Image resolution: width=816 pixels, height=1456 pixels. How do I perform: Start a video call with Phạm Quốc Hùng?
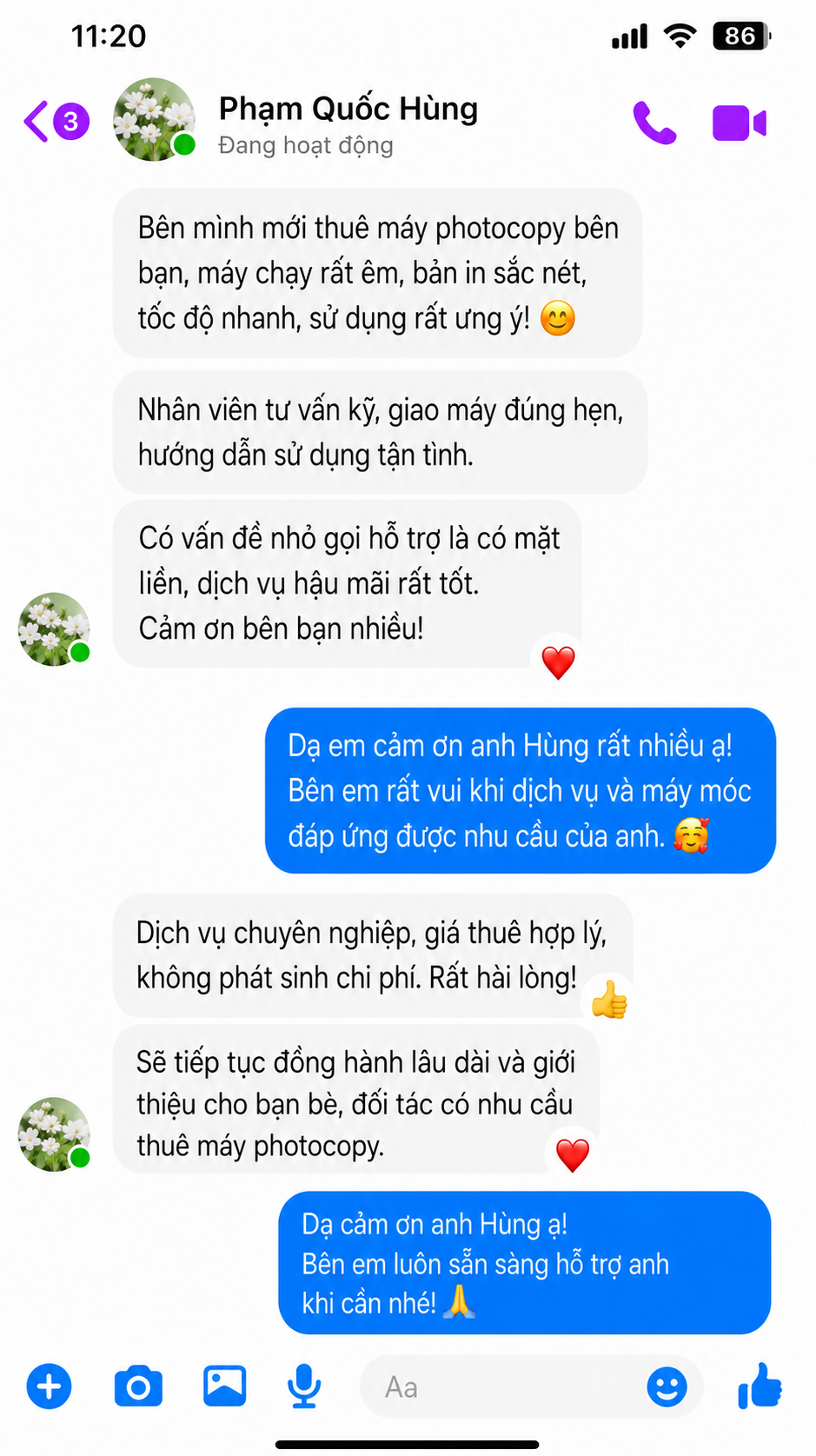click(740, 123)
